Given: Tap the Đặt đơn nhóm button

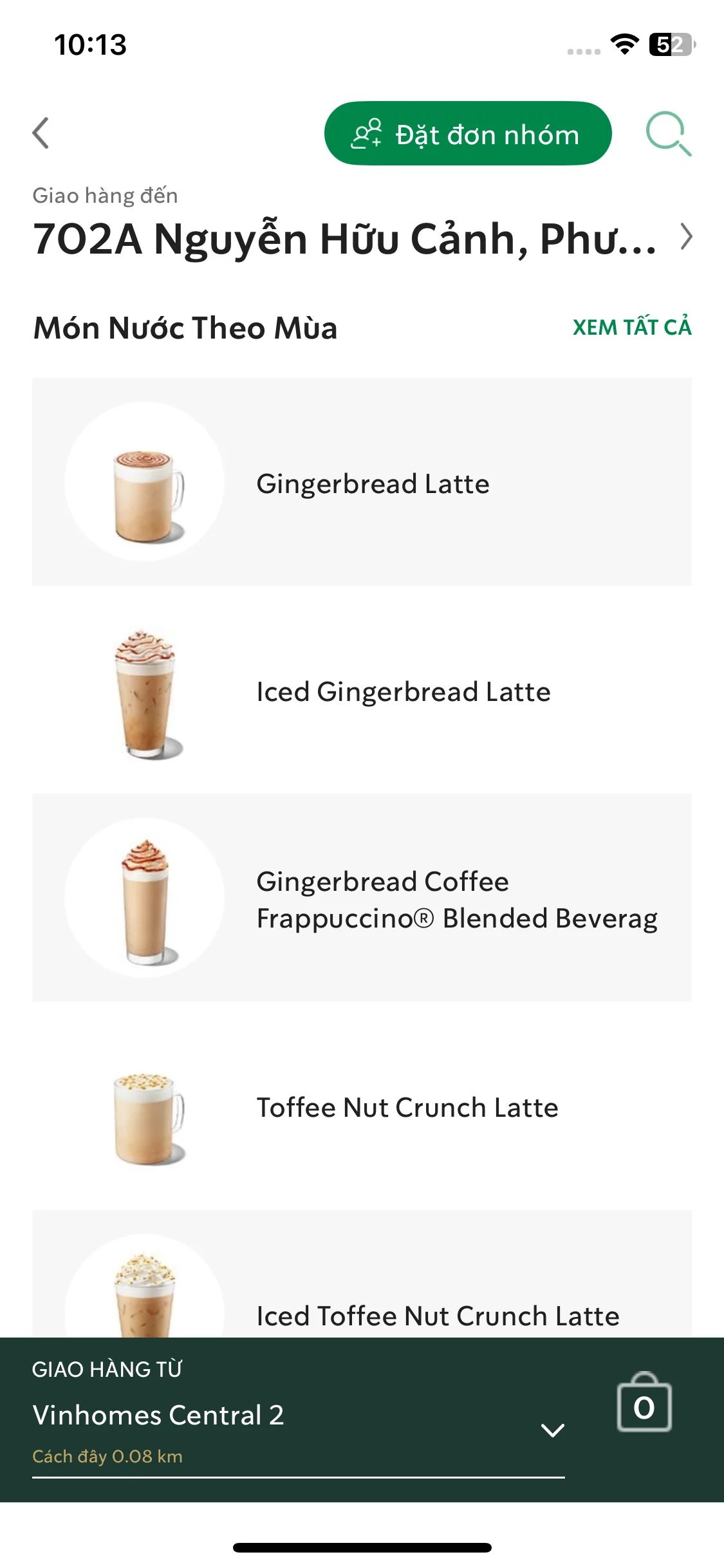Looking at the screenshot, I should (x=467, y=133).
